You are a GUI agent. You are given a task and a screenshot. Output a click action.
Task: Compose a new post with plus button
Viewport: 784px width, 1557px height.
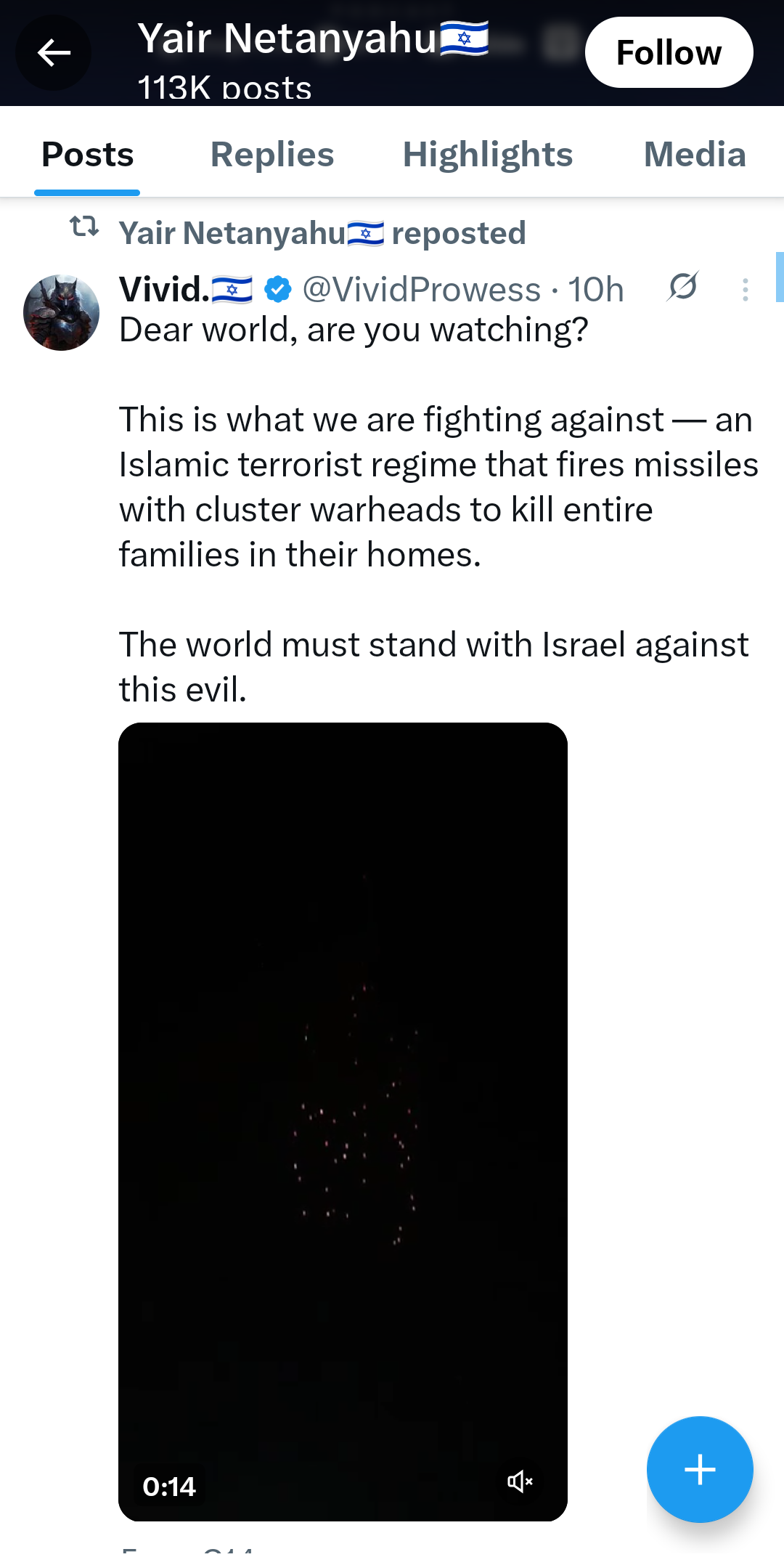pyautogui.click(x=700, y=1469)
